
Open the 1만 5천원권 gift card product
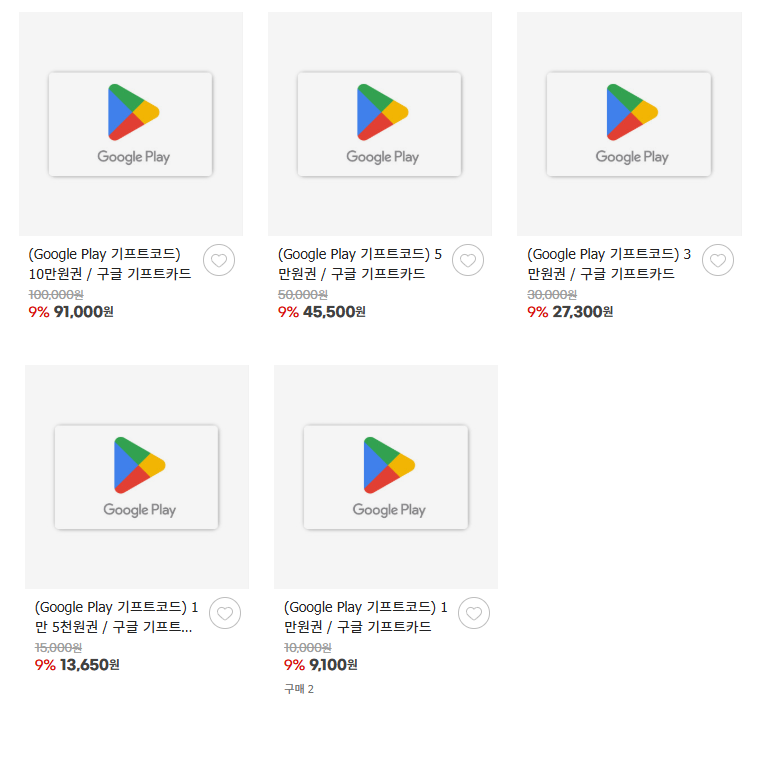coord(137,477)
